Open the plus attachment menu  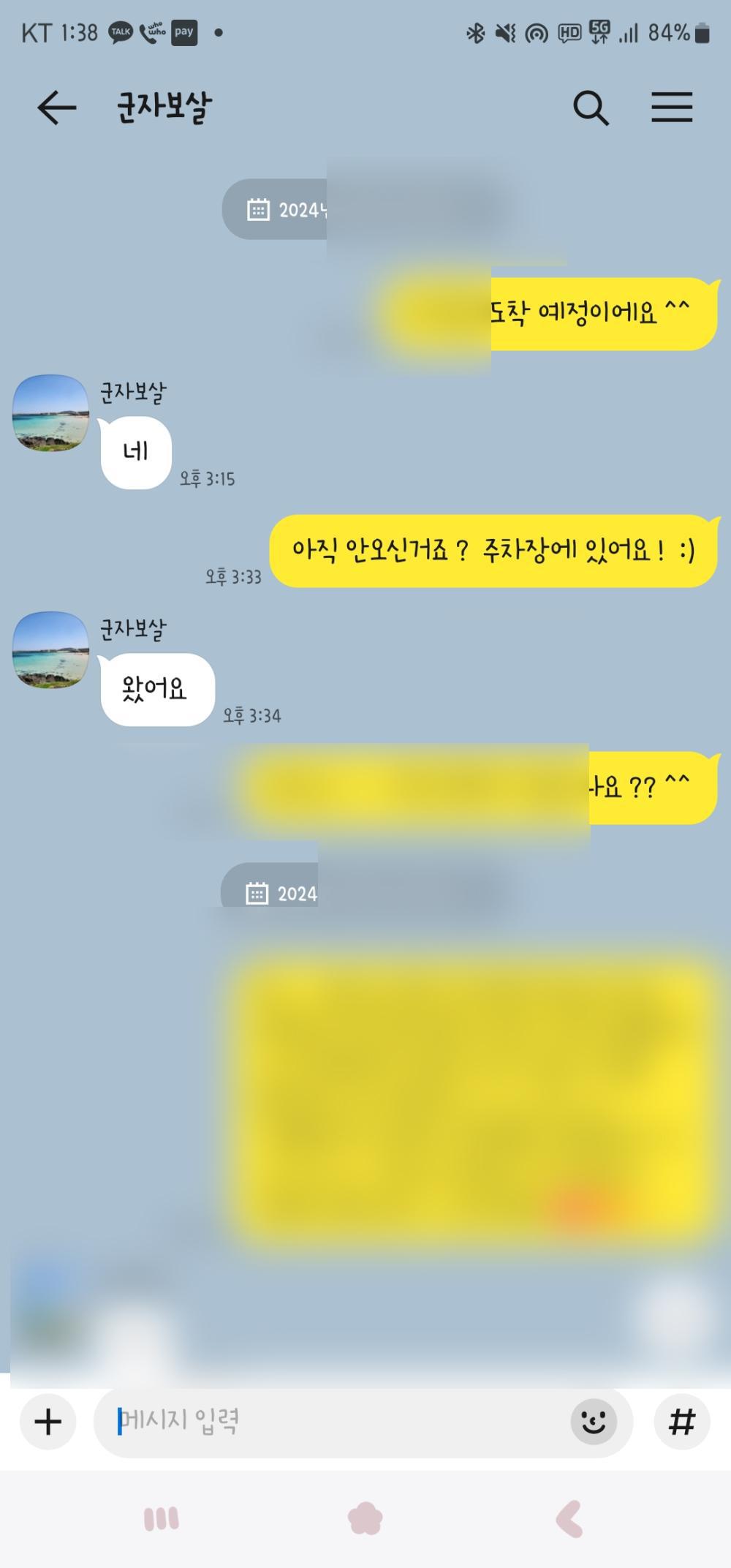(48, 1422)
